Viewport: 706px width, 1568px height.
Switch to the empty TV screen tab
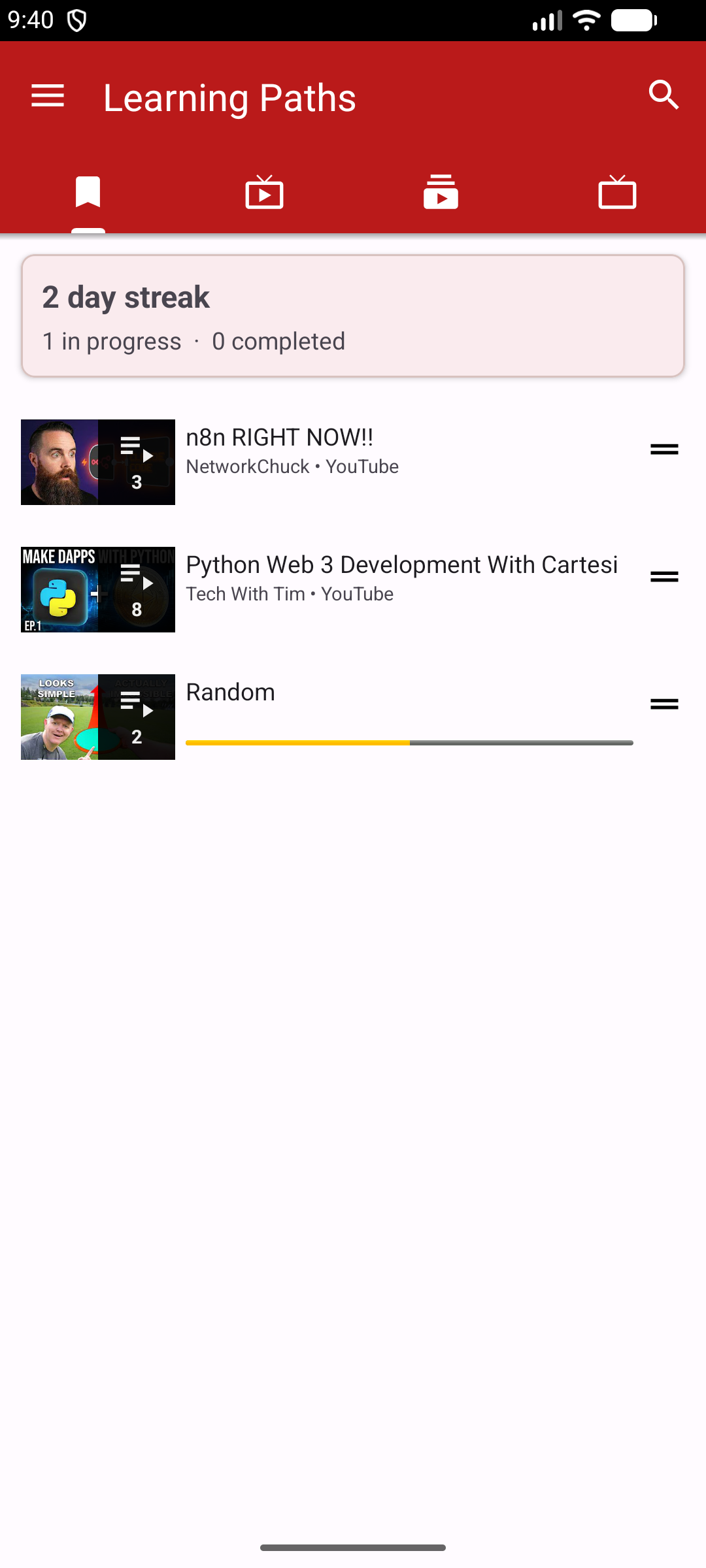click(x=617, y=193)
